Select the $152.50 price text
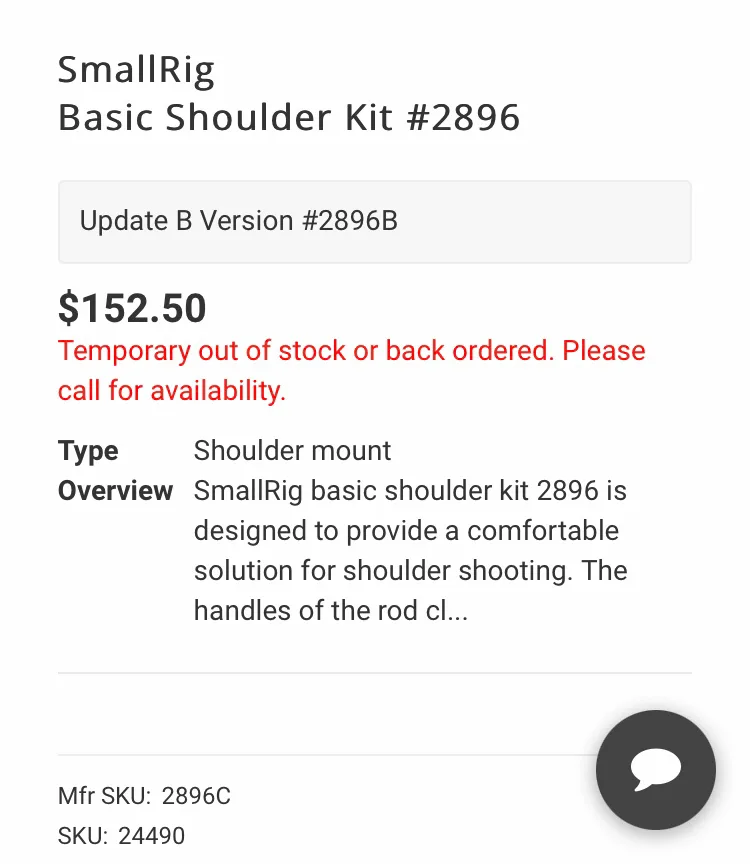750x864 pixels. point(131,308)
